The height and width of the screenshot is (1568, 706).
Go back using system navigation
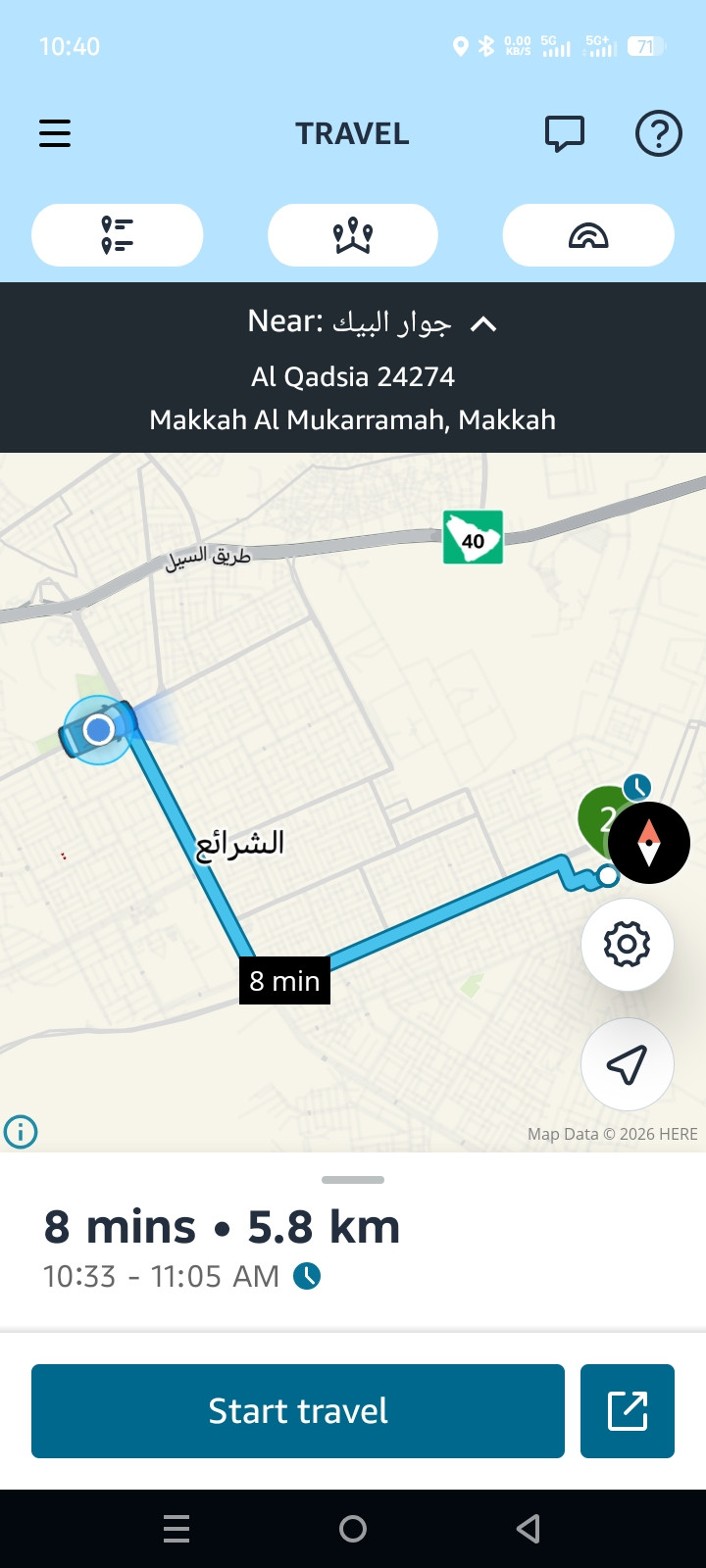529,1529
